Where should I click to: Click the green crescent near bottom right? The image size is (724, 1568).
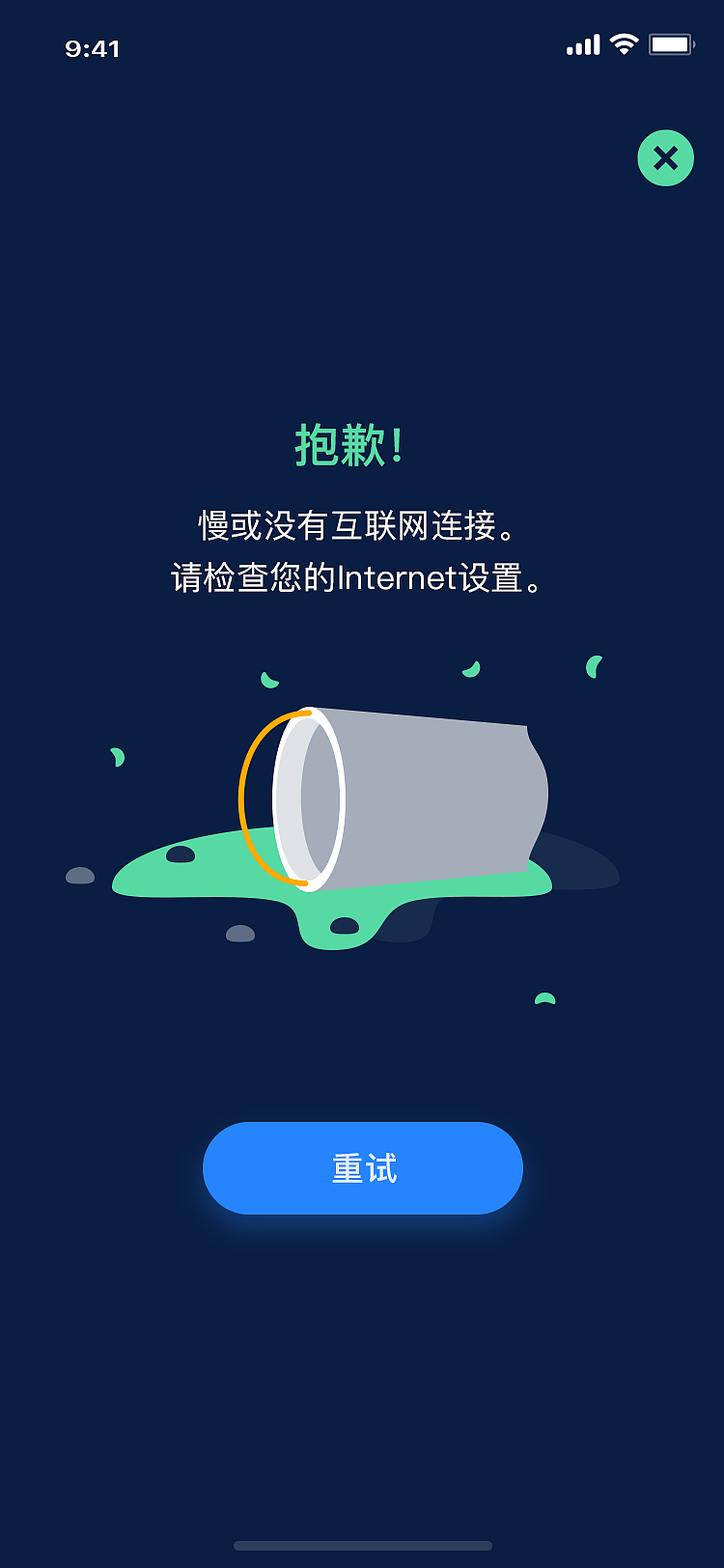[x=546, y=999]
